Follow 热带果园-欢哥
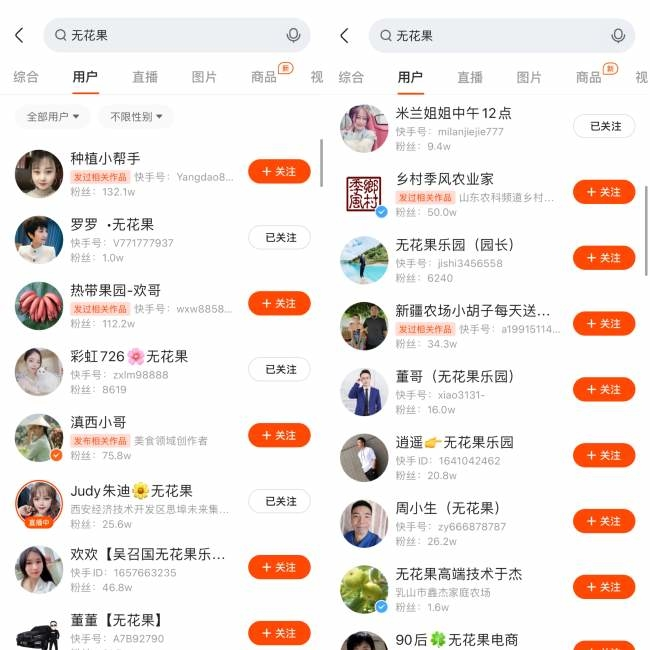650x650 pixels. click(279, 304)
